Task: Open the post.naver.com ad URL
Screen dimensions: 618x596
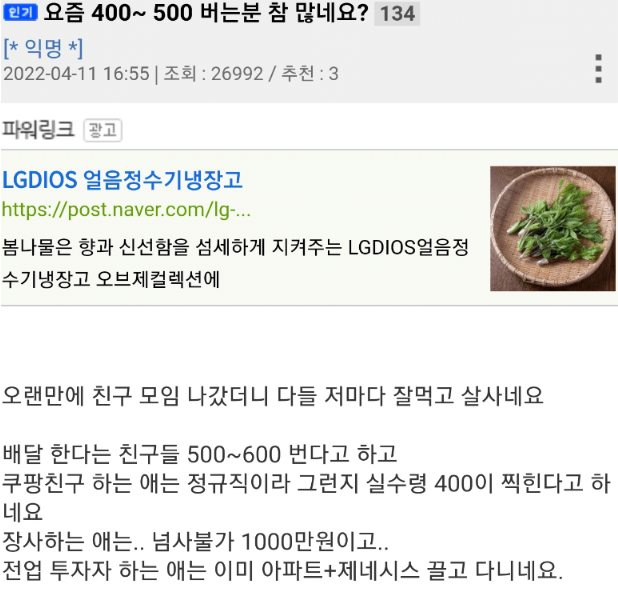Action: click(127, 211)
